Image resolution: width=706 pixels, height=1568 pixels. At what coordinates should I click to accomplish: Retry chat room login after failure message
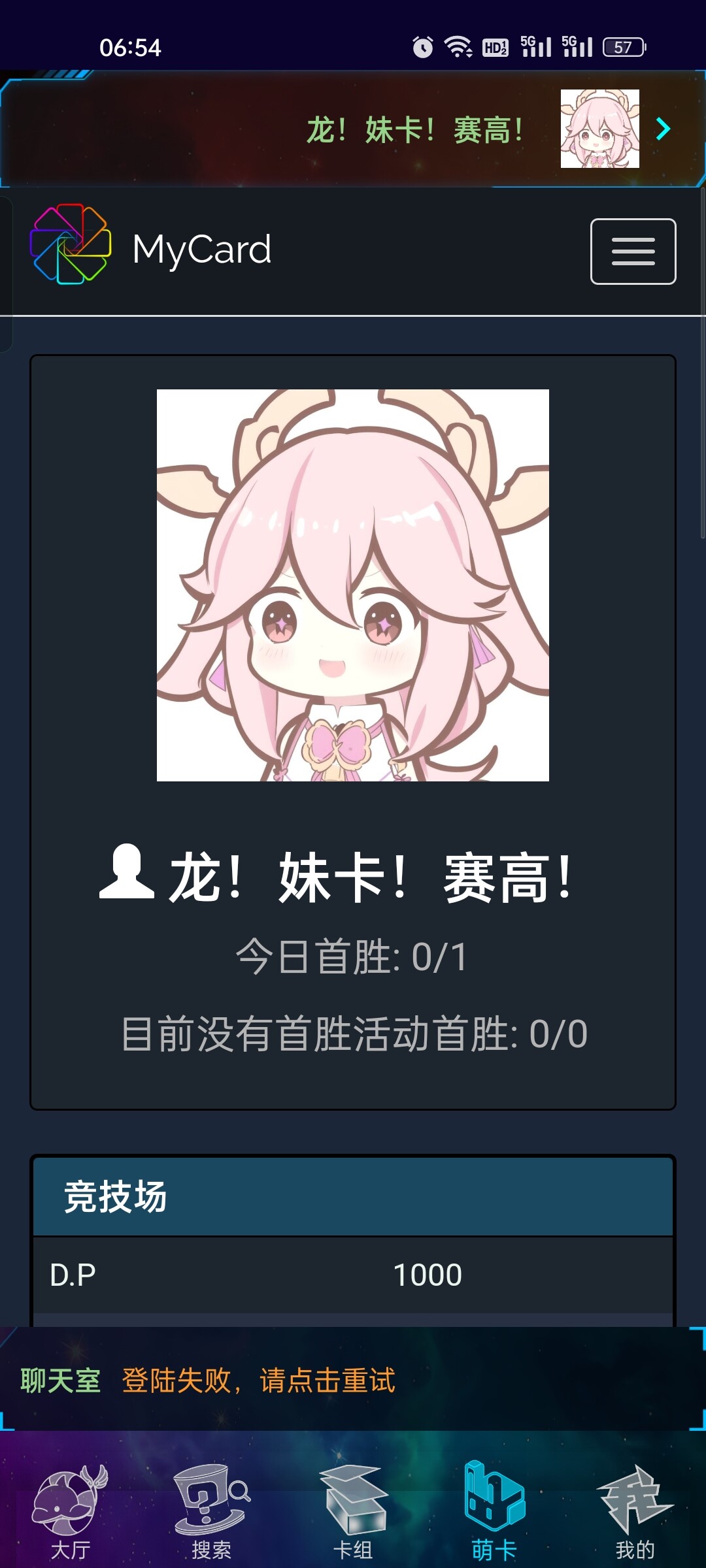point(258,1380)
